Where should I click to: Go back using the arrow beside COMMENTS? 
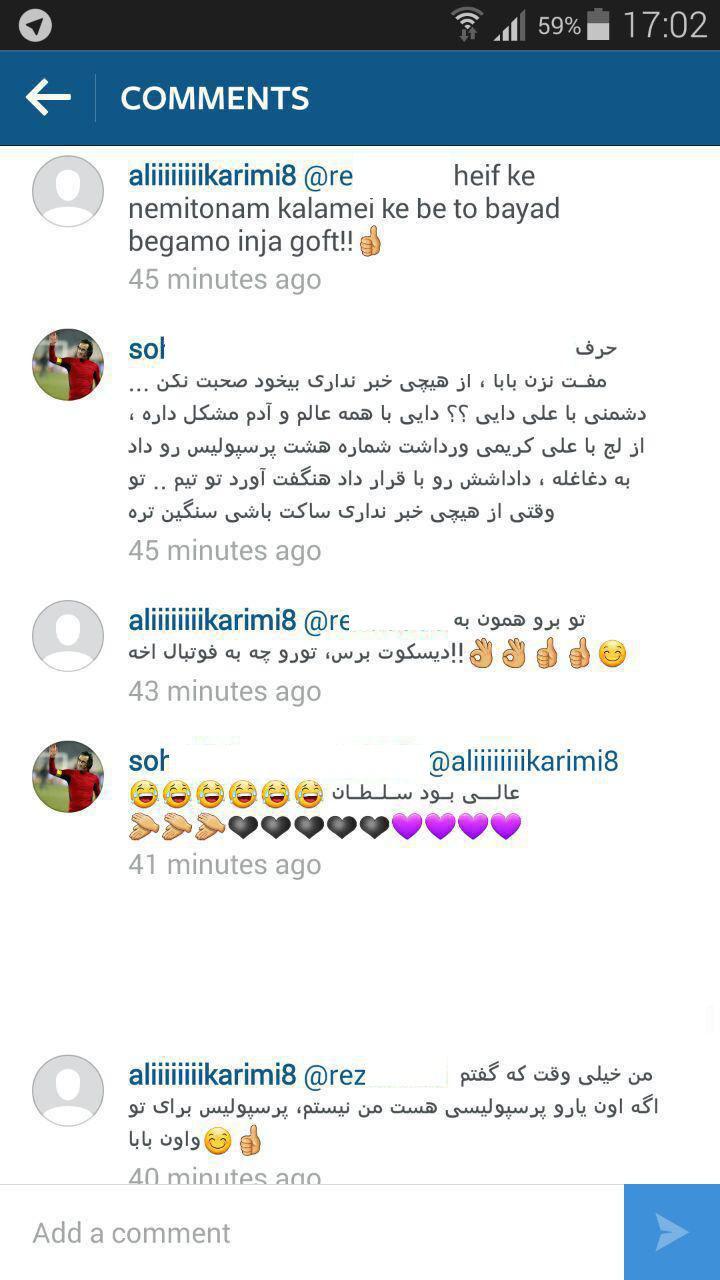[48, 98]
